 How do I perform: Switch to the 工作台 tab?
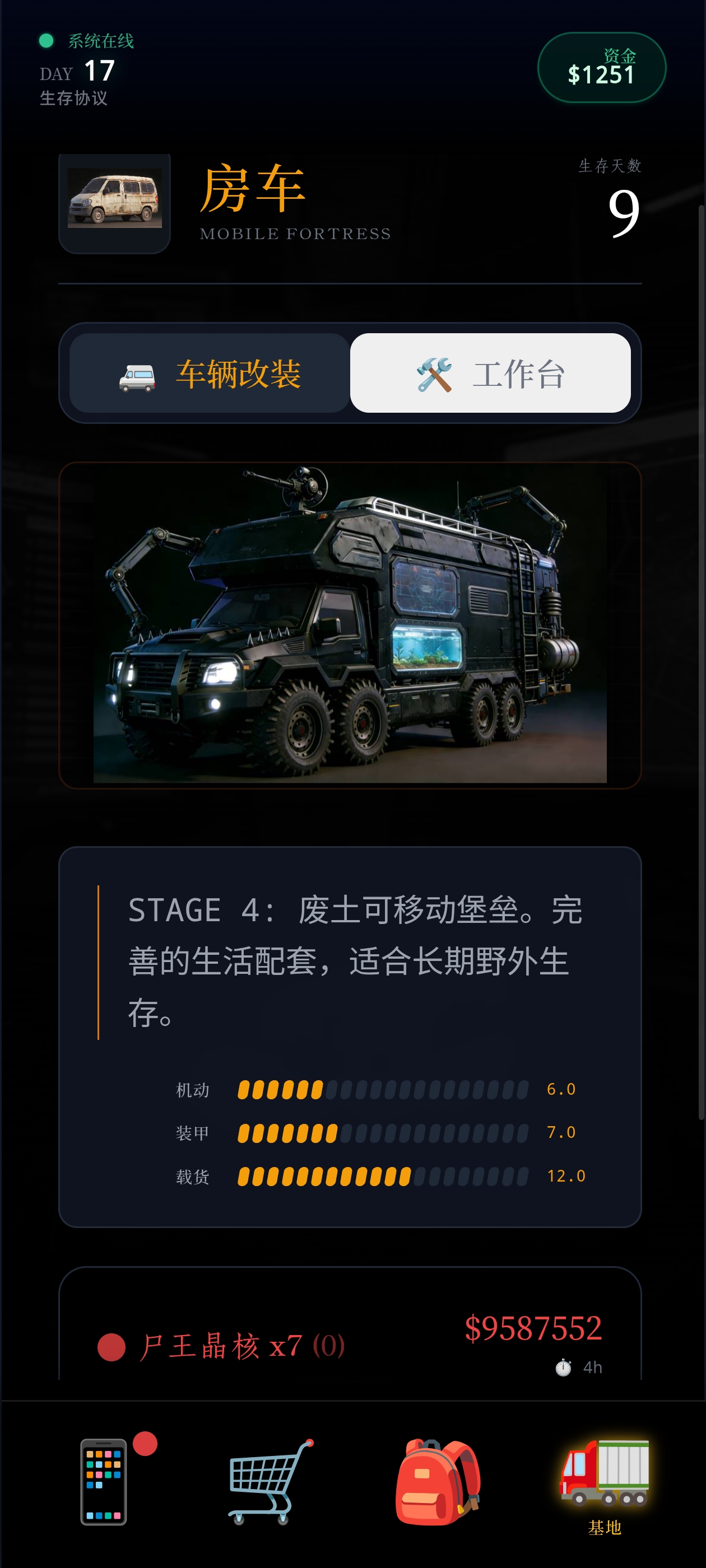click(x=490, y=373)
